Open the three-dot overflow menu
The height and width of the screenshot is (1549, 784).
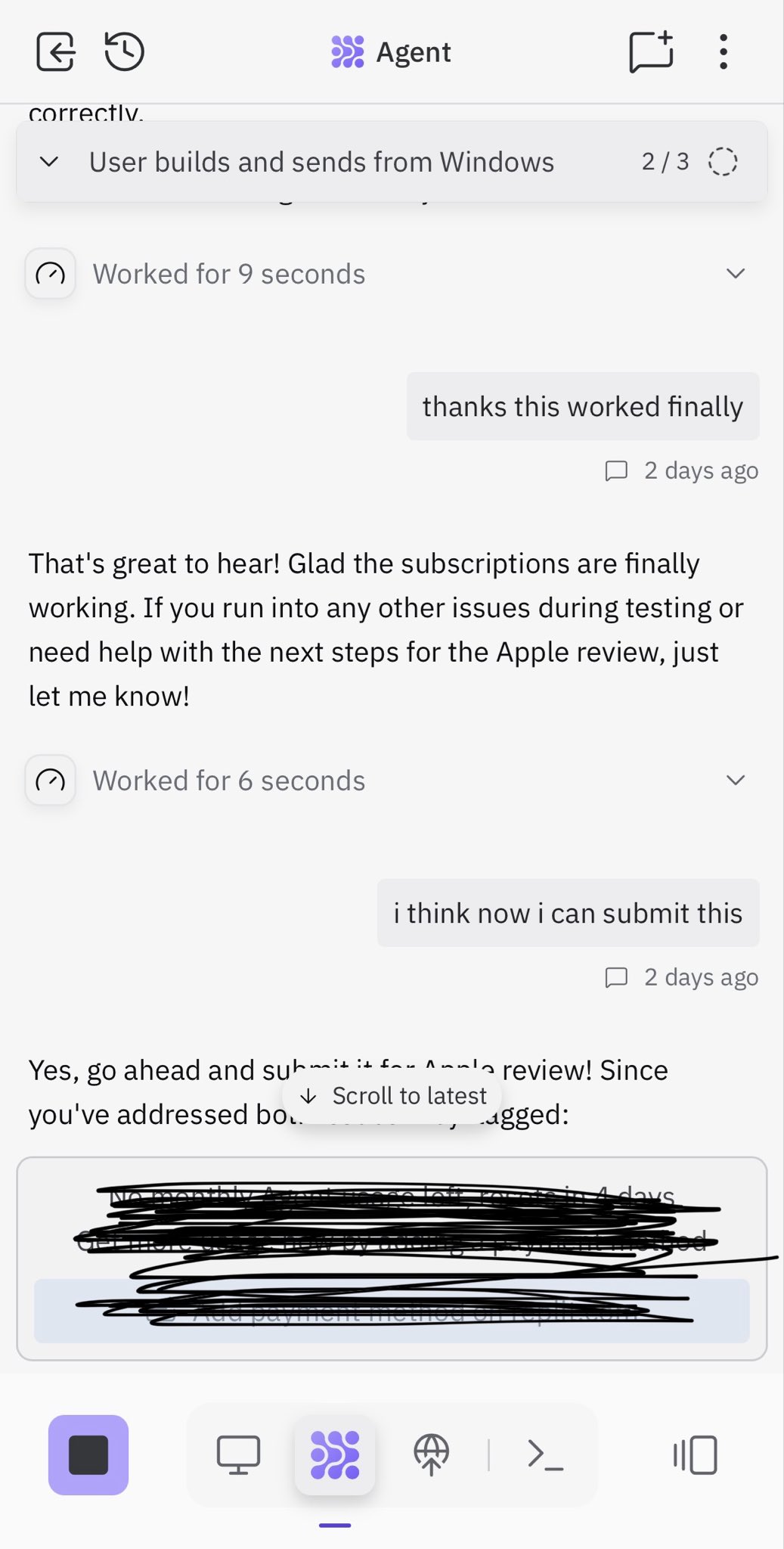tap(724, 52)
